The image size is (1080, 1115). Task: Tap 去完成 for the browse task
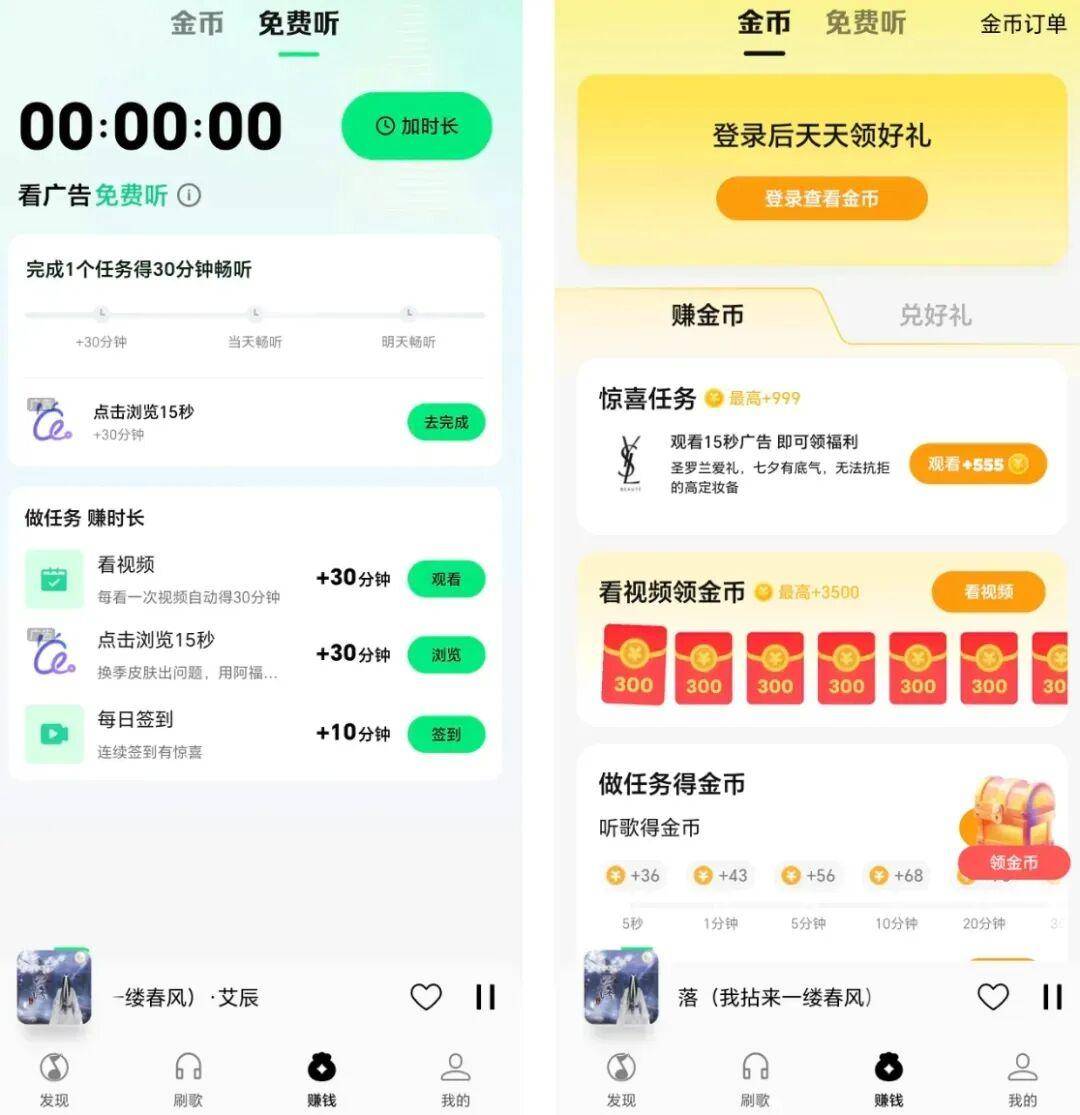tap(447, 422)
